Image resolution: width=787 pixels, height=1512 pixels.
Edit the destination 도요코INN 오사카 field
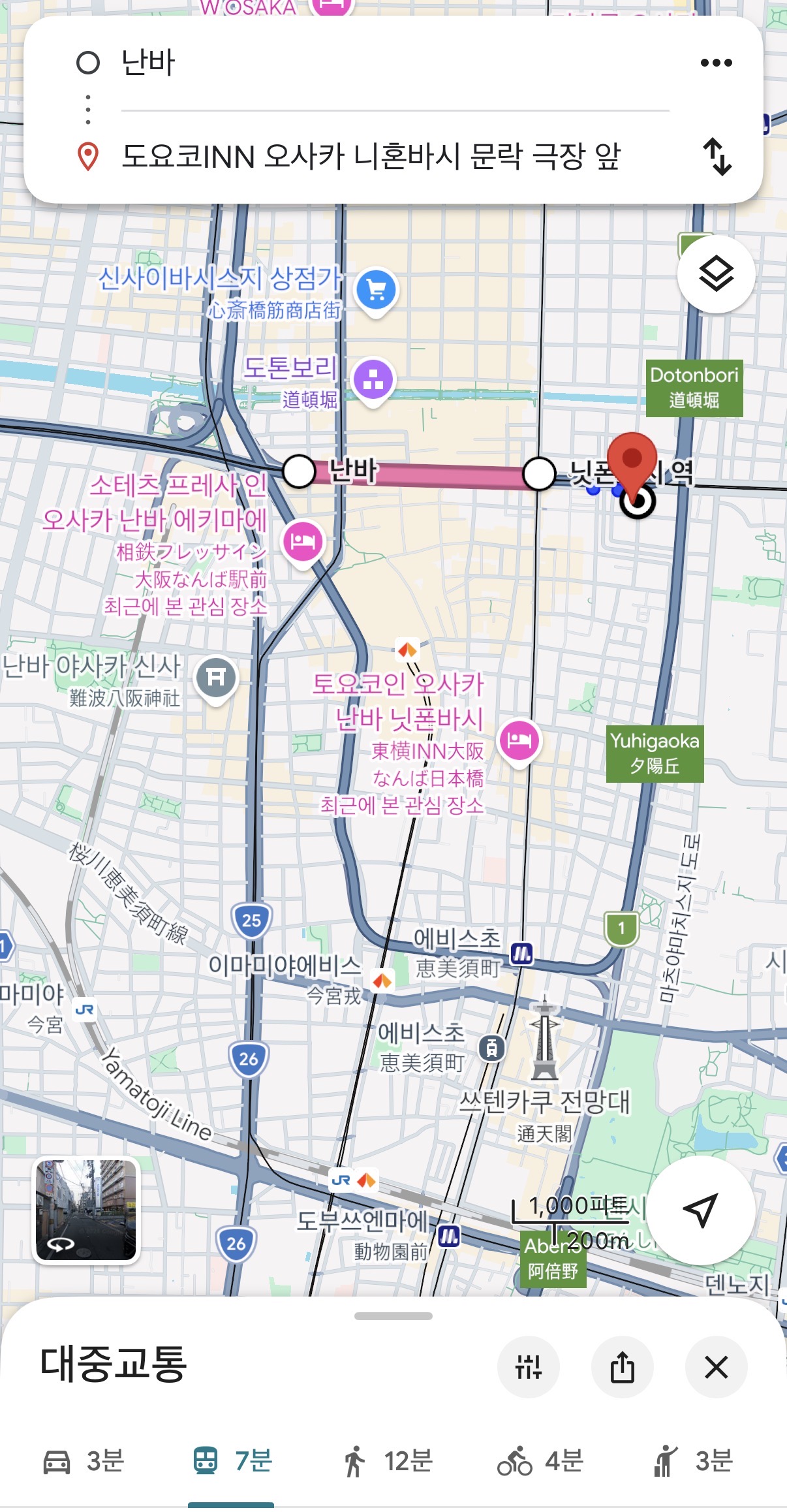395,157
